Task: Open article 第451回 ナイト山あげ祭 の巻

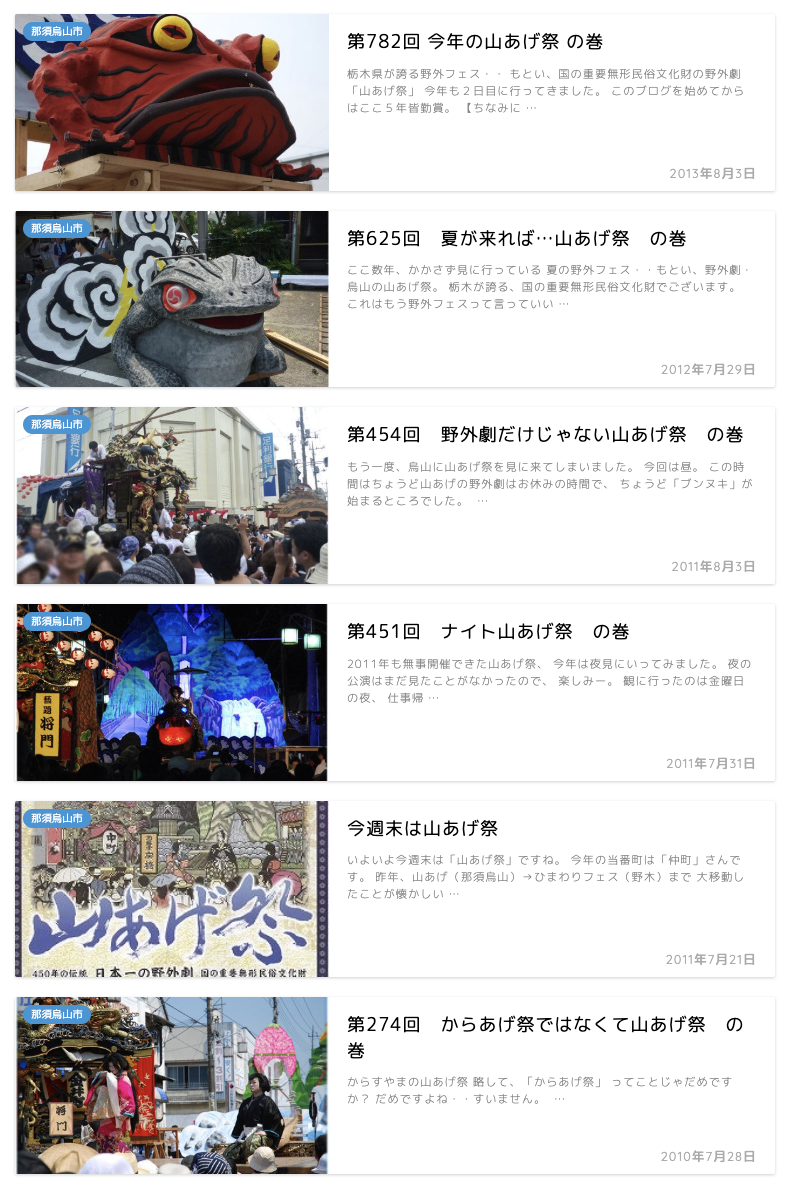Action: 488,632
